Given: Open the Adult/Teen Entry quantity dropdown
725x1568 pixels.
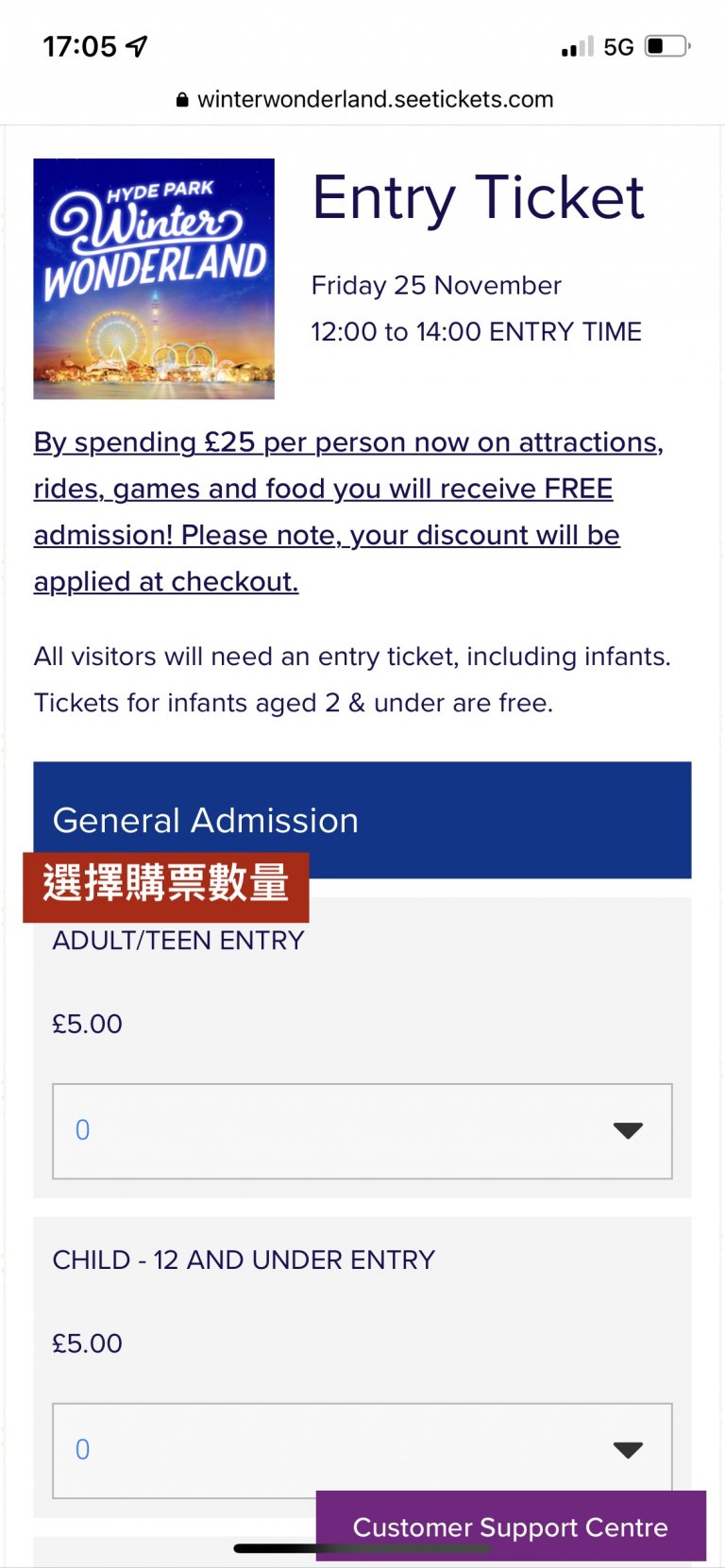Looking at the screenshot, I should click(x=362, y=1130).
